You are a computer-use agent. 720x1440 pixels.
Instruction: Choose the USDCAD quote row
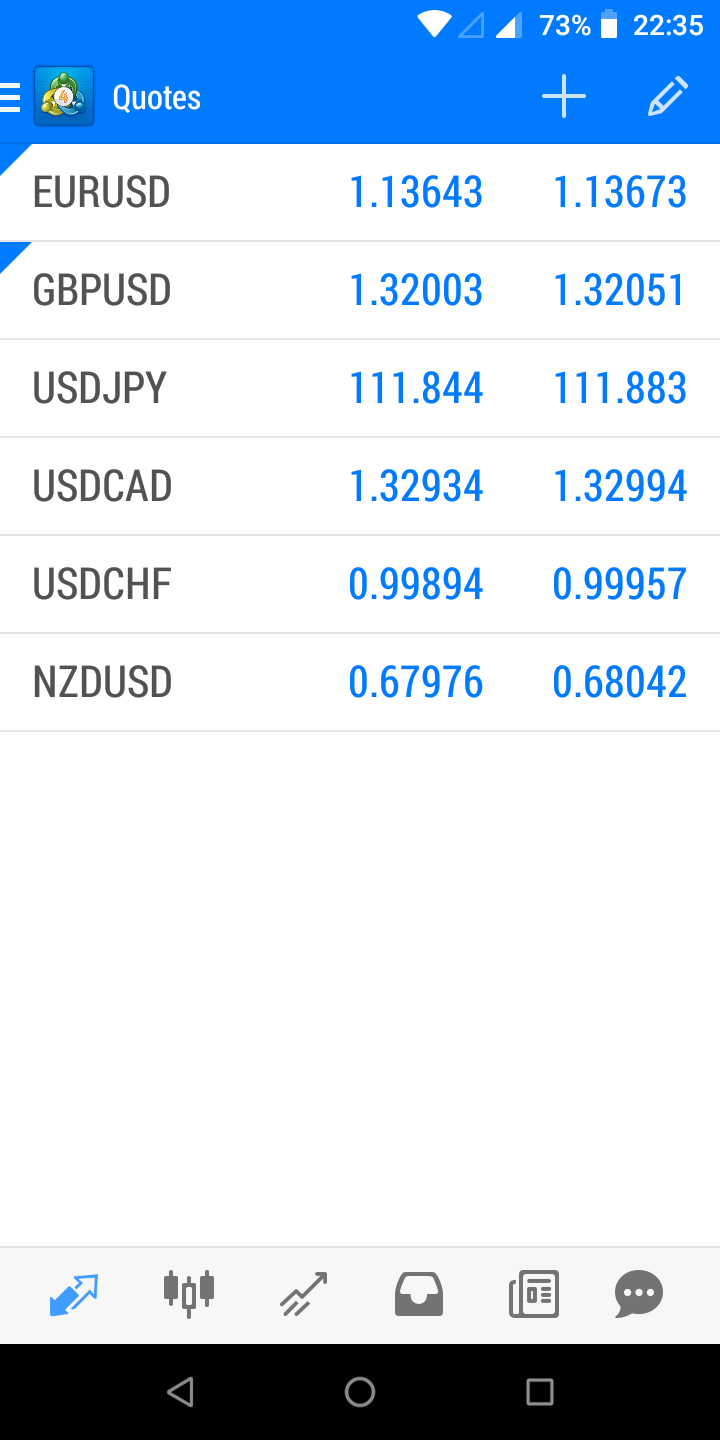point(360,487)
